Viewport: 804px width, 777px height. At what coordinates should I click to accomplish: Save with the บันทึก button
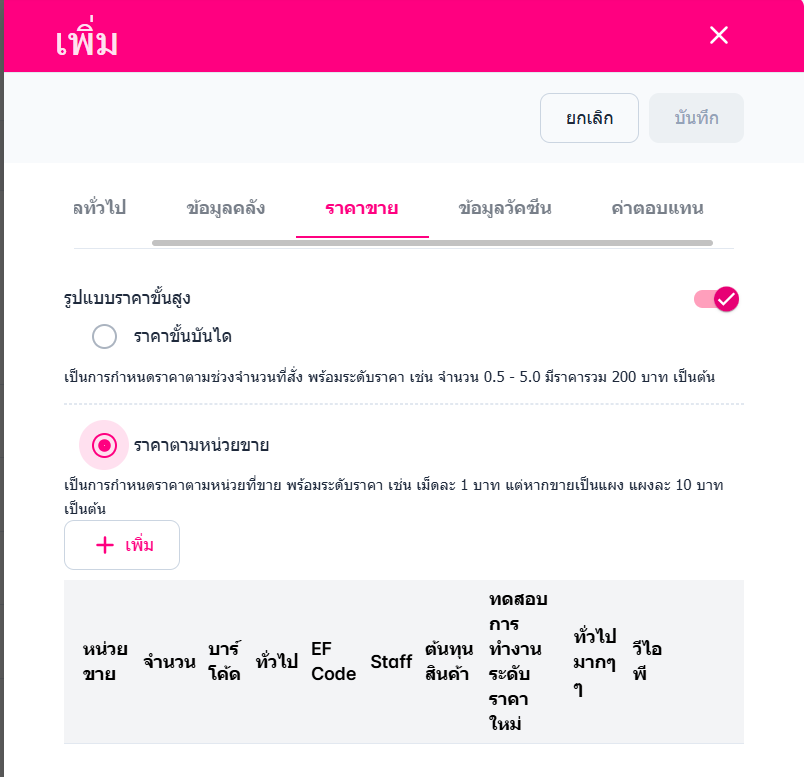click(x=696, y=118)
